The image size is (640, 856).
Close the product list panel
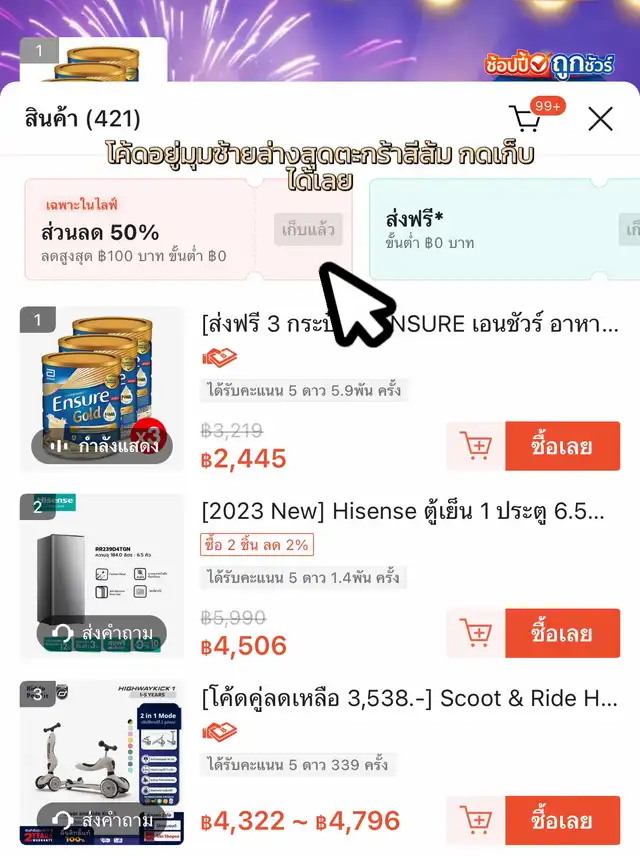point(600,120)
